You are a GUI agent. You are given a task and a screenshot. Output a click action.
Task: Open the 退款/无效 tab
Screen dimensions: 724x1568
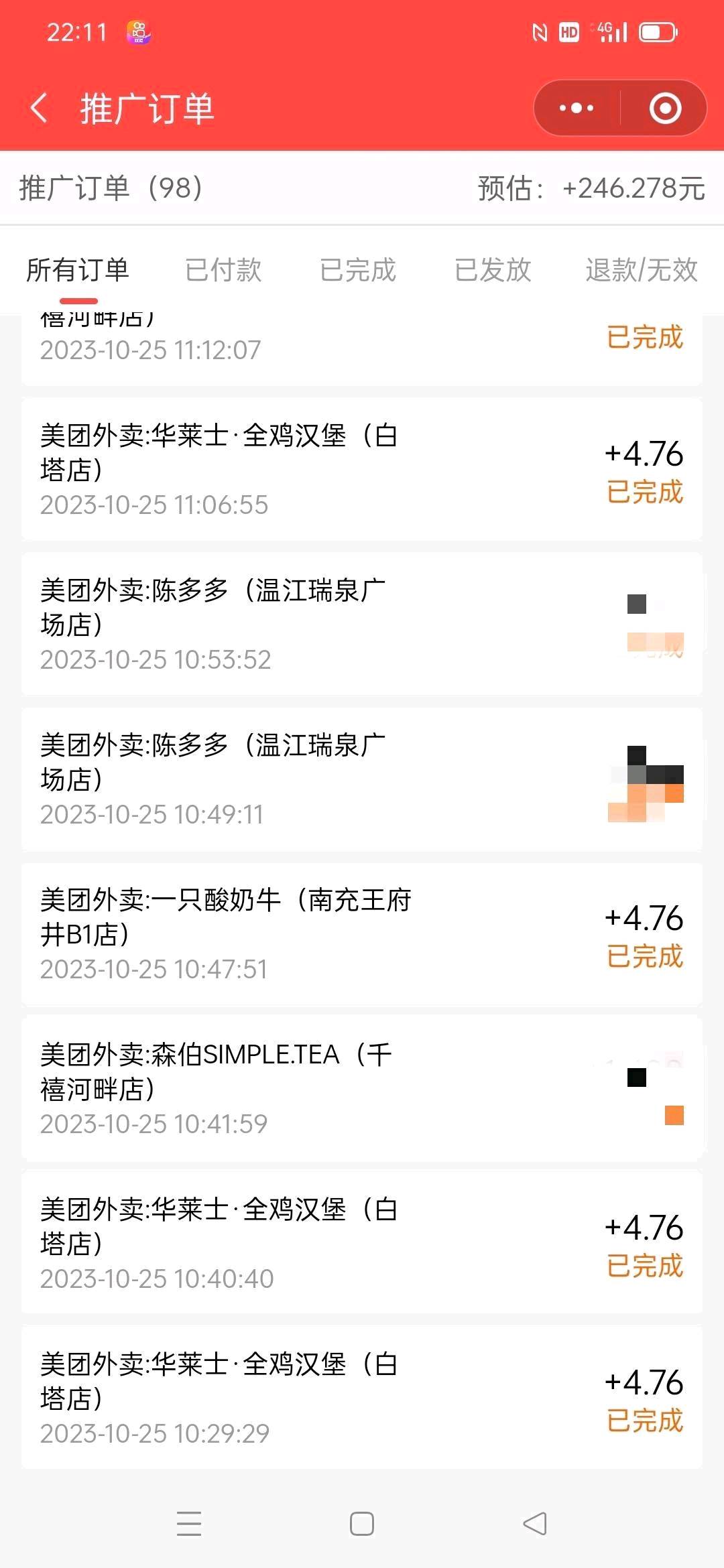[639, 269]
